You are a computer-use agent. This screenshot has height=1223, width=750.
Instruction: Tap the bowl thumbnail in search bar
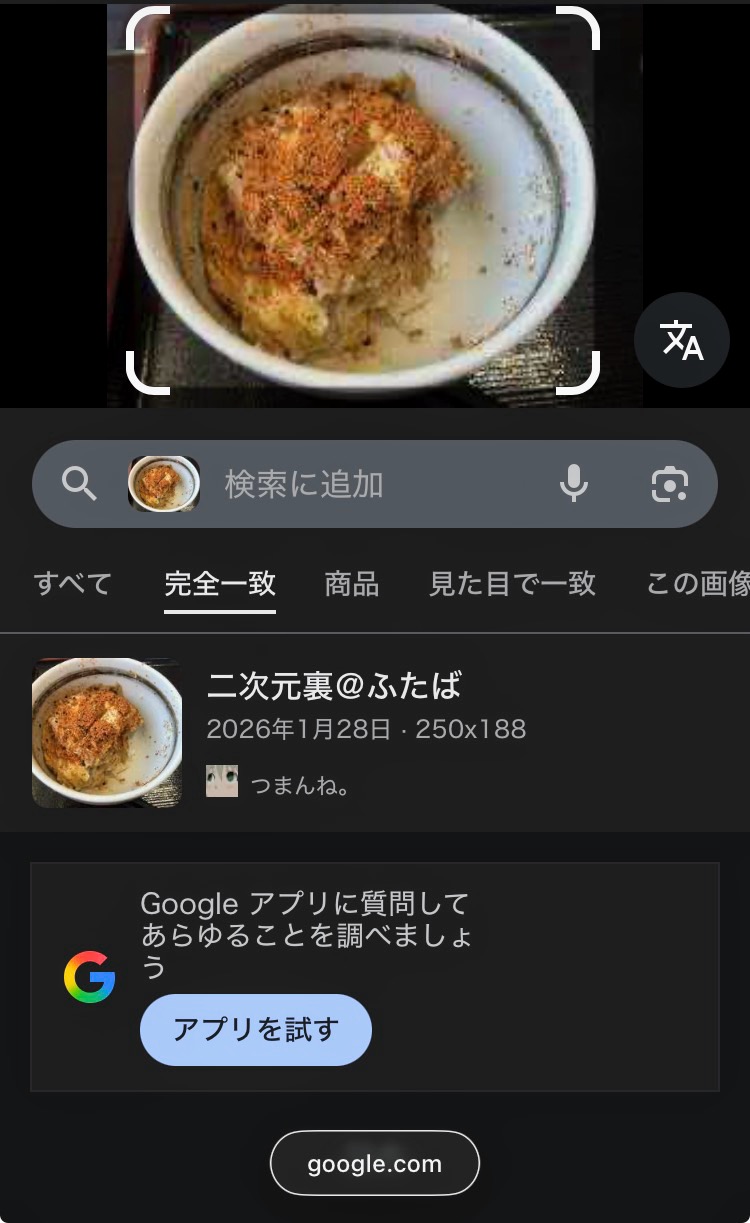coord(164,484)
